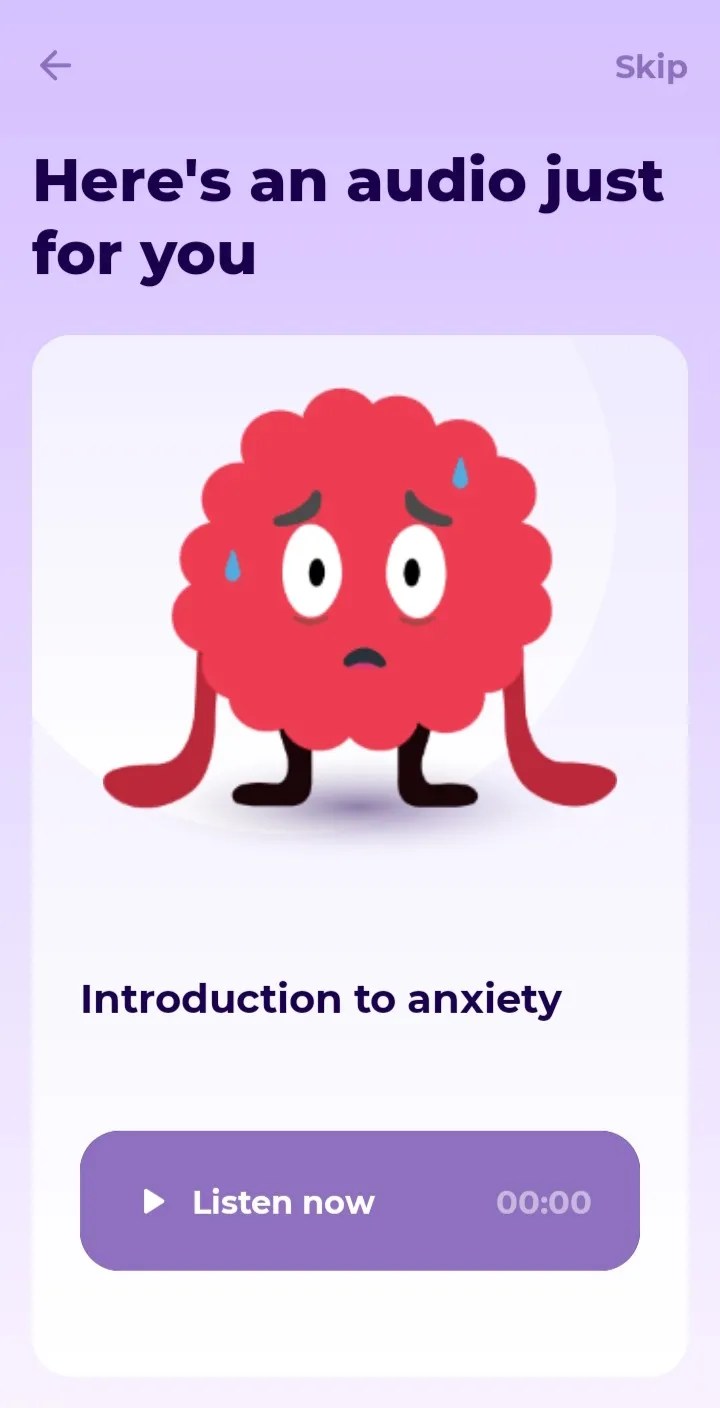Click the audio card background
The width and height of the screenshot is (720, 1408).
[360, 900]
